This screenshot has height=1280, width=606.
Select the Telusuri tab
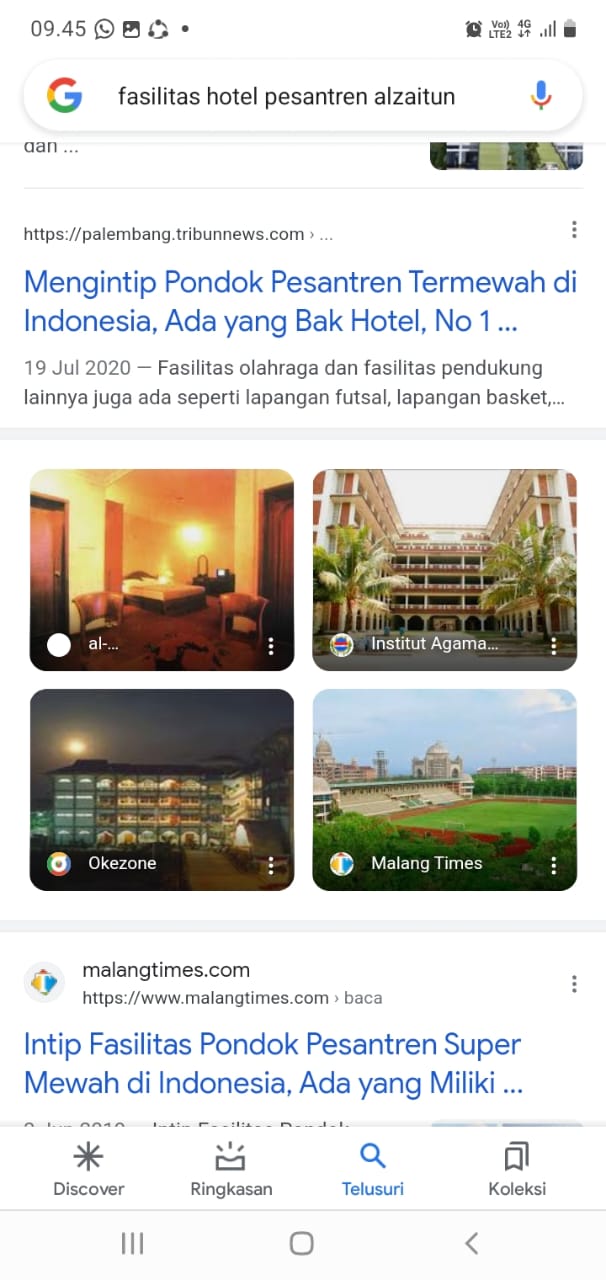click(373, 1170)
